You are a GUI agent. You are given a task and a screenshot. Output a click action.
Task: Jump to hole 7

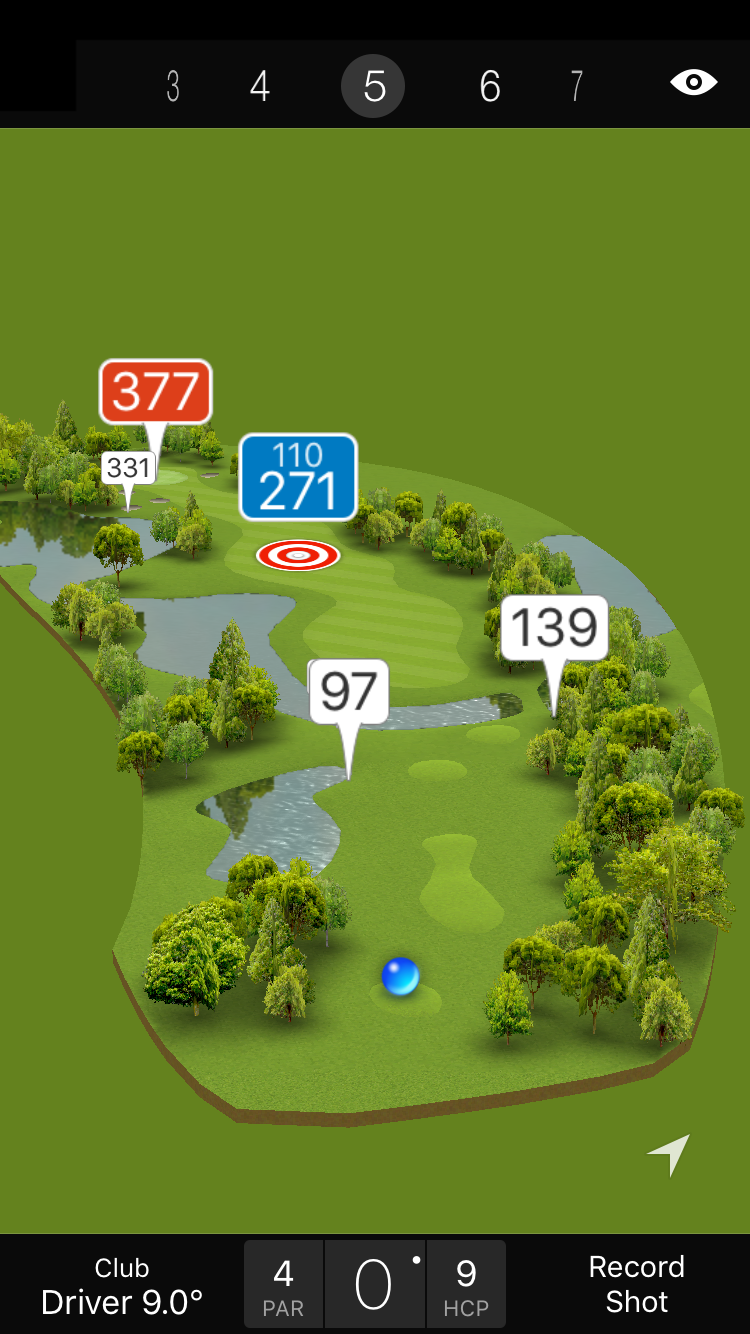click(576, 87)
